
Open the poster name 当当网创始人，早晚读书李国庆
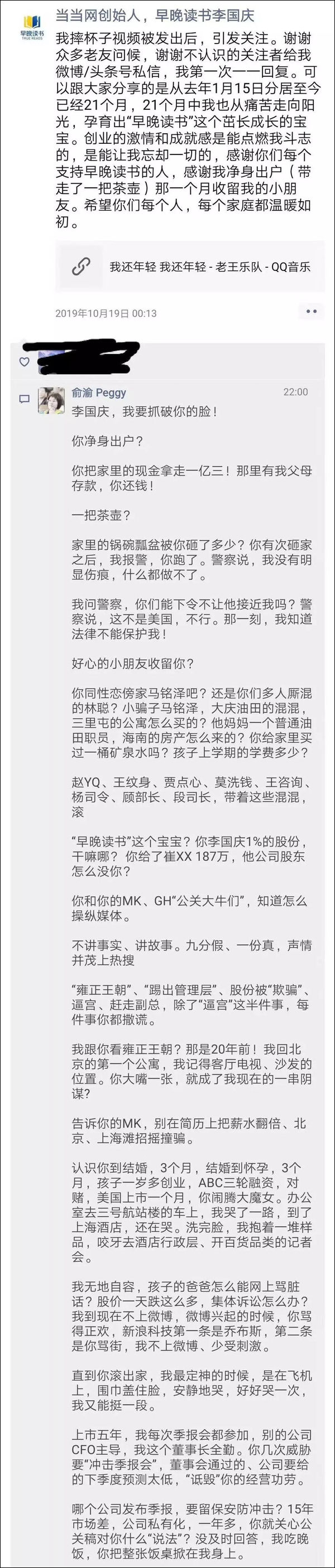point(155,16)
